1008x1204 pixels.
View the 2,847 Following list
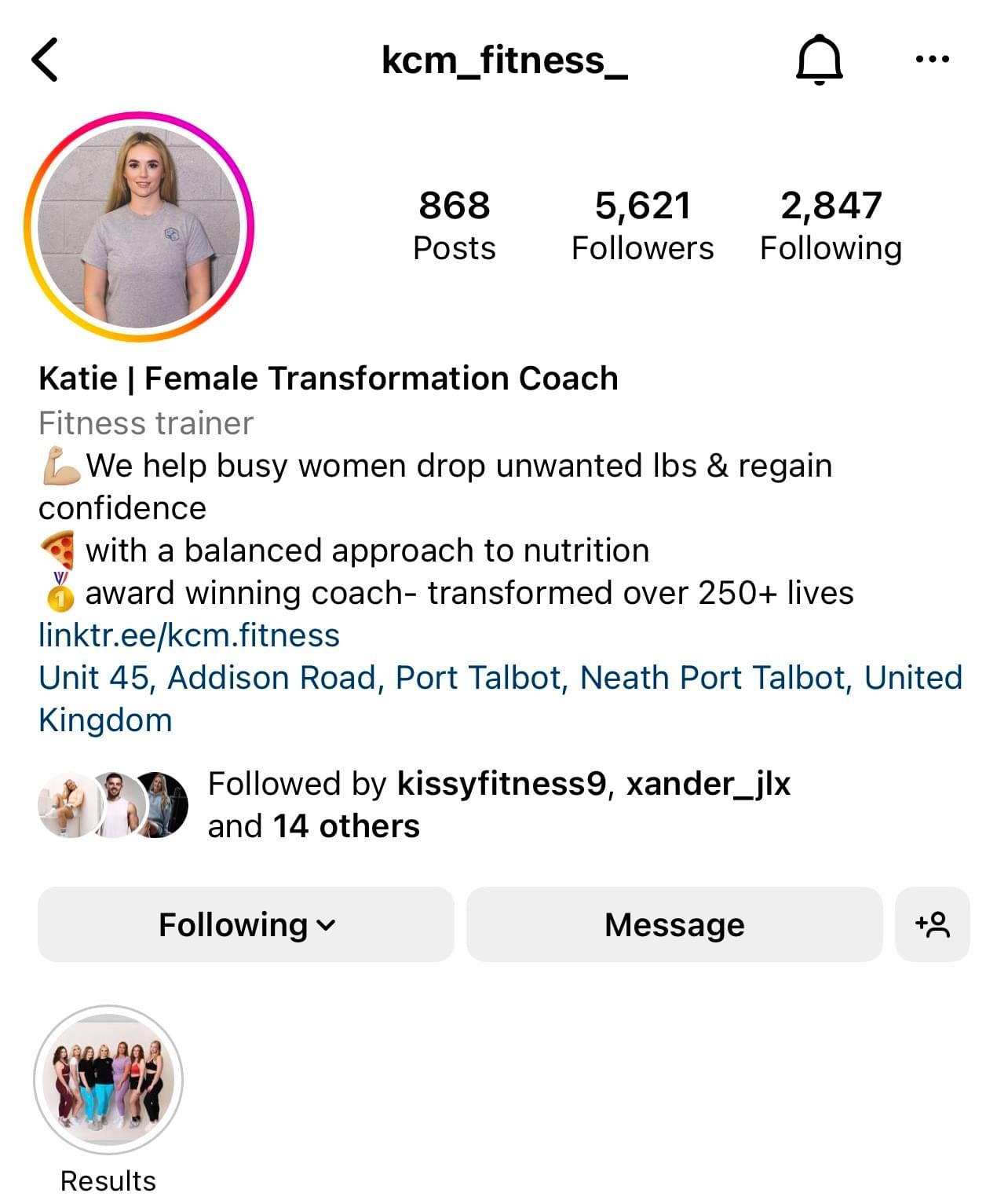tap(831, 225)
